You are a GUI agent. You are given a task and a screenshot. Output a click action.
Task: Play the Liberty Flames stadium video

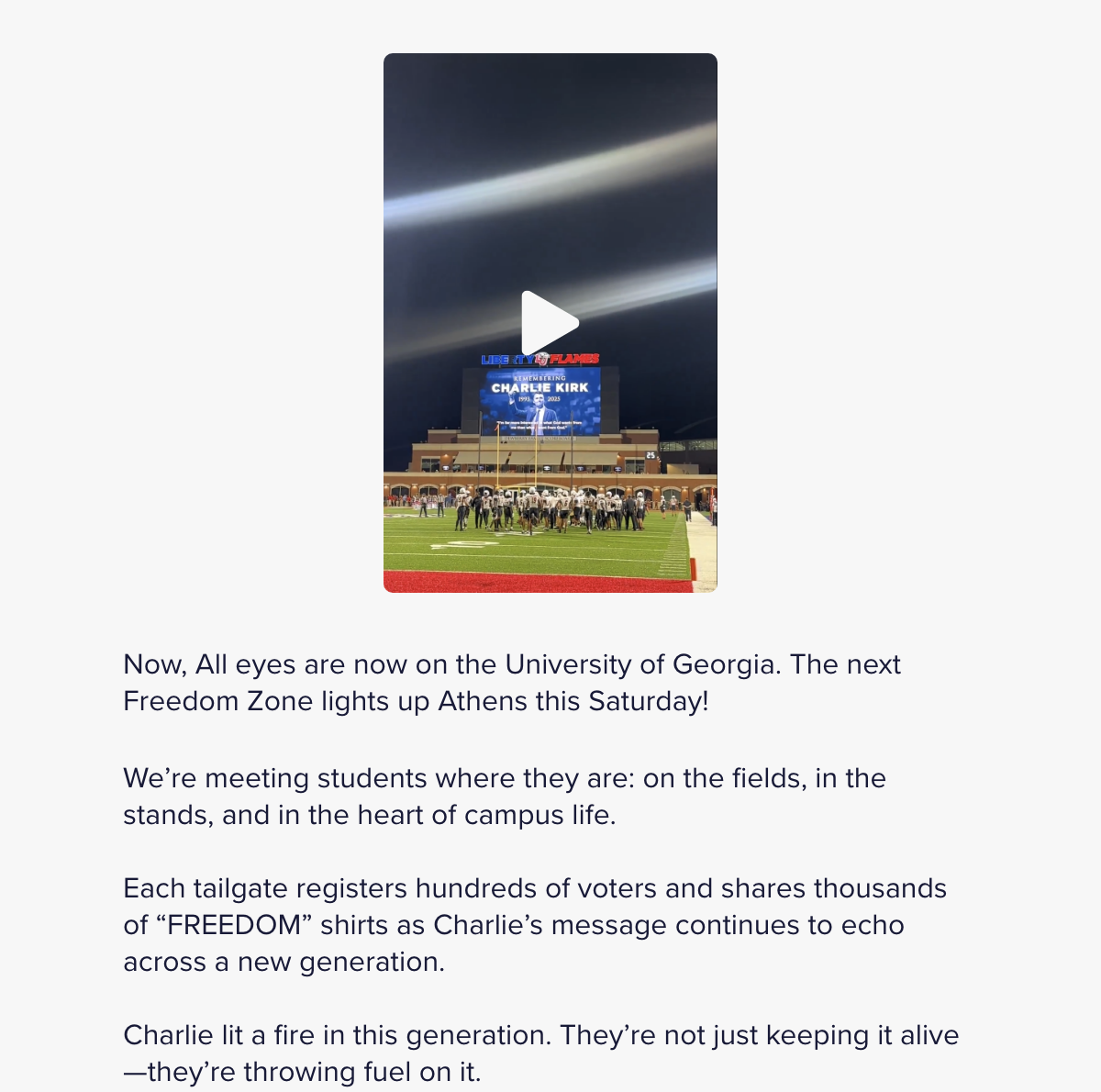(550, 322)
